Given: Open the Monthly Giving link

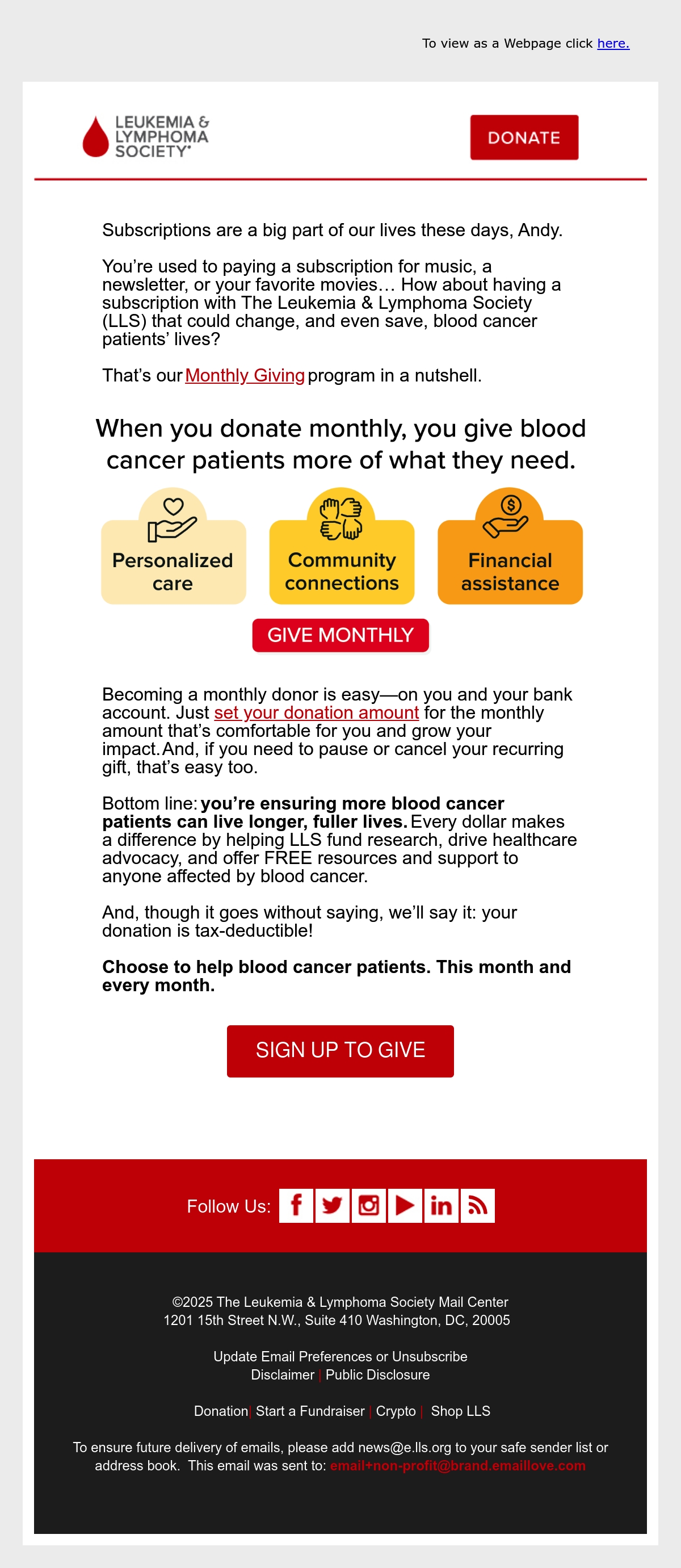Looking at the screenshot, I should click(245, 376).
